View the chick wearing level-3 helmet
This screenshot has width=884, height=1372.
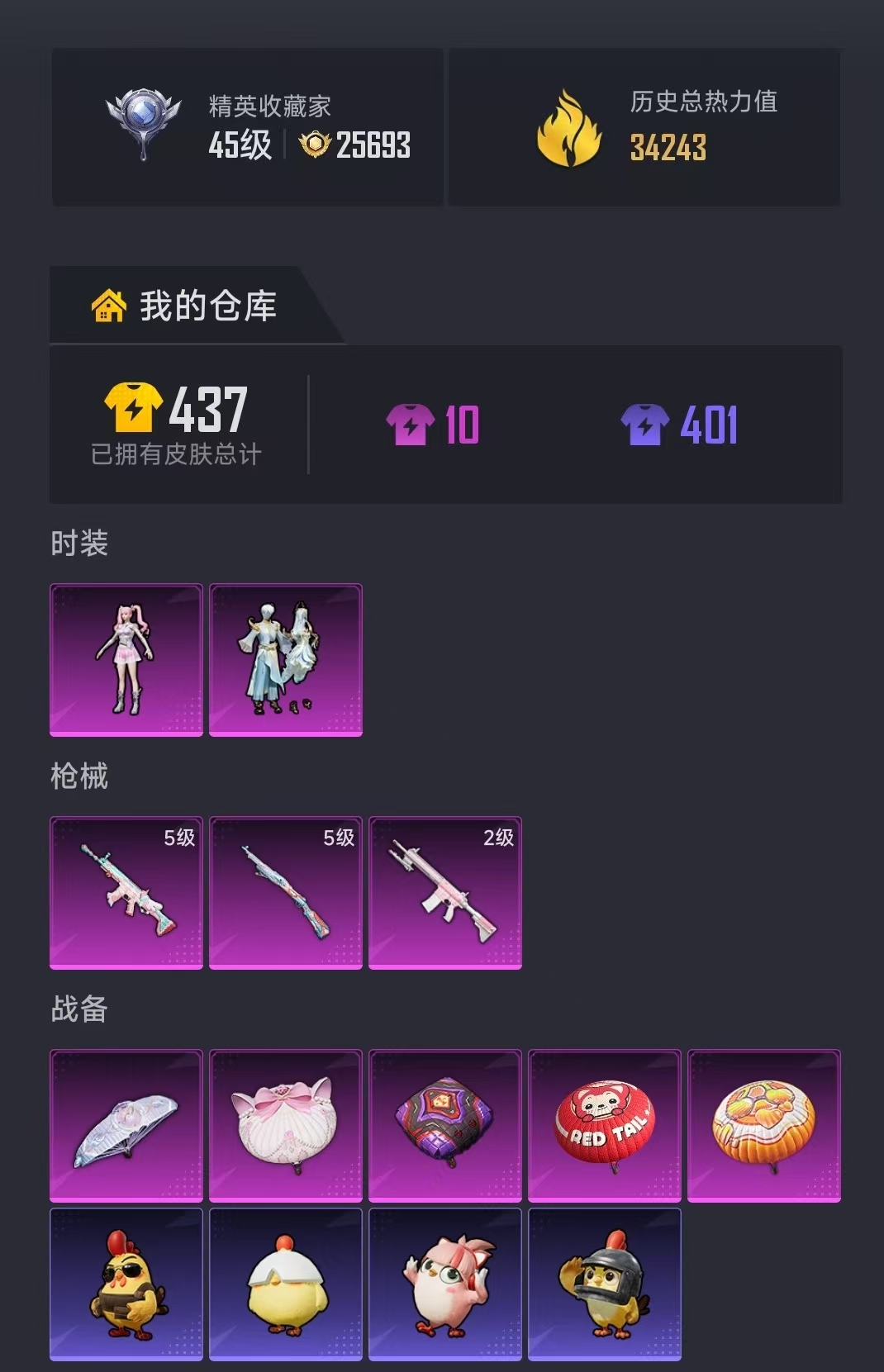604,1284
